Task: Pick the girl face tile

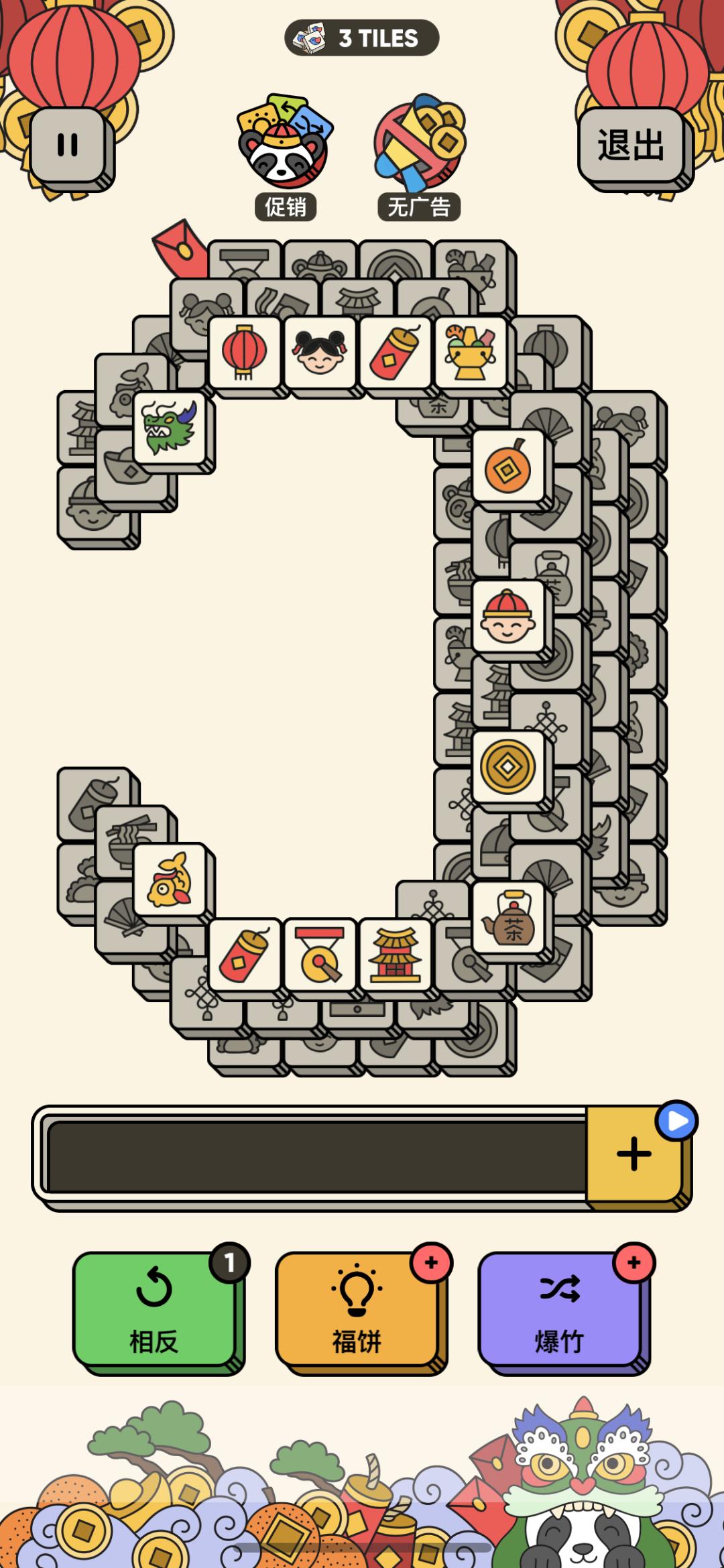Action: 319,353
